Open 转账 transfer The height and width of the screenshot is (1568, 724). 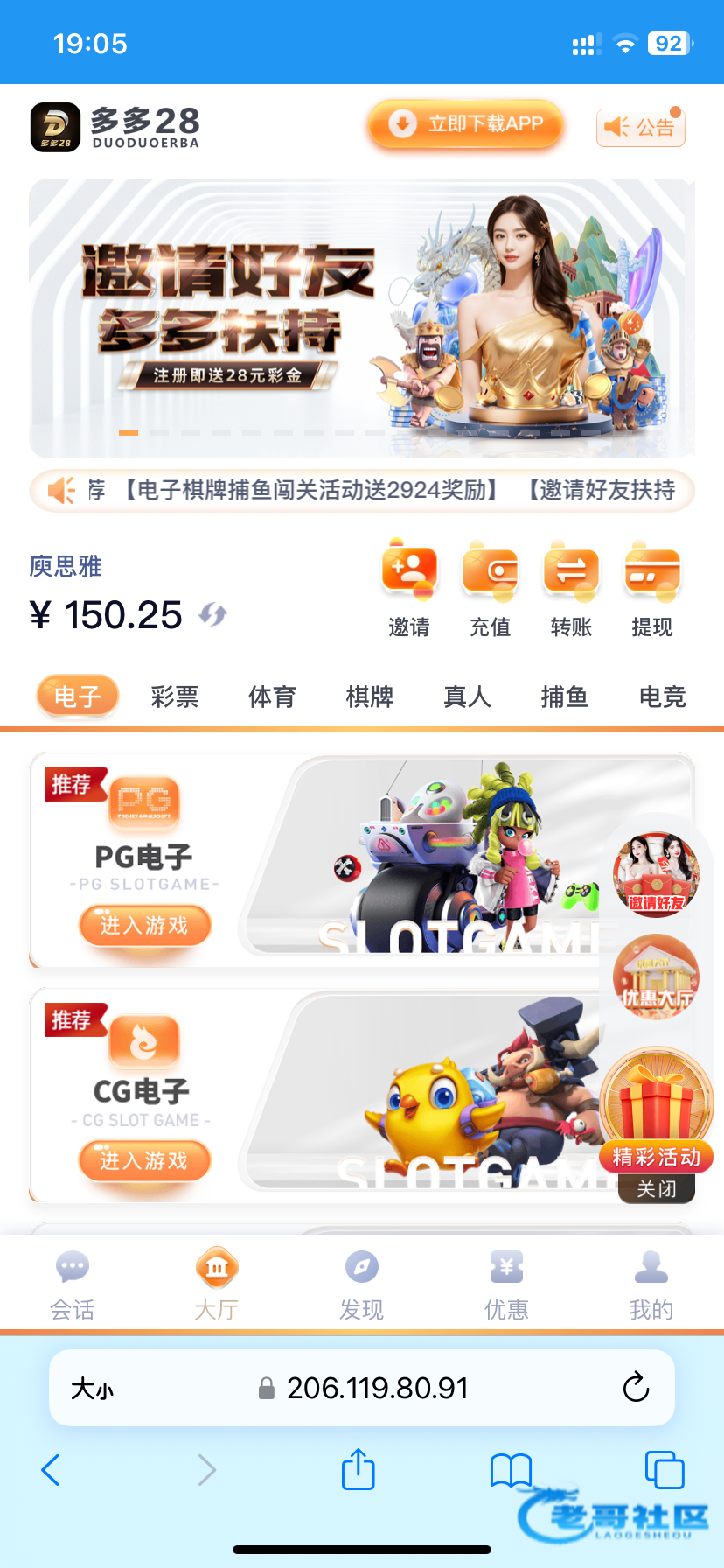[571, 588]
